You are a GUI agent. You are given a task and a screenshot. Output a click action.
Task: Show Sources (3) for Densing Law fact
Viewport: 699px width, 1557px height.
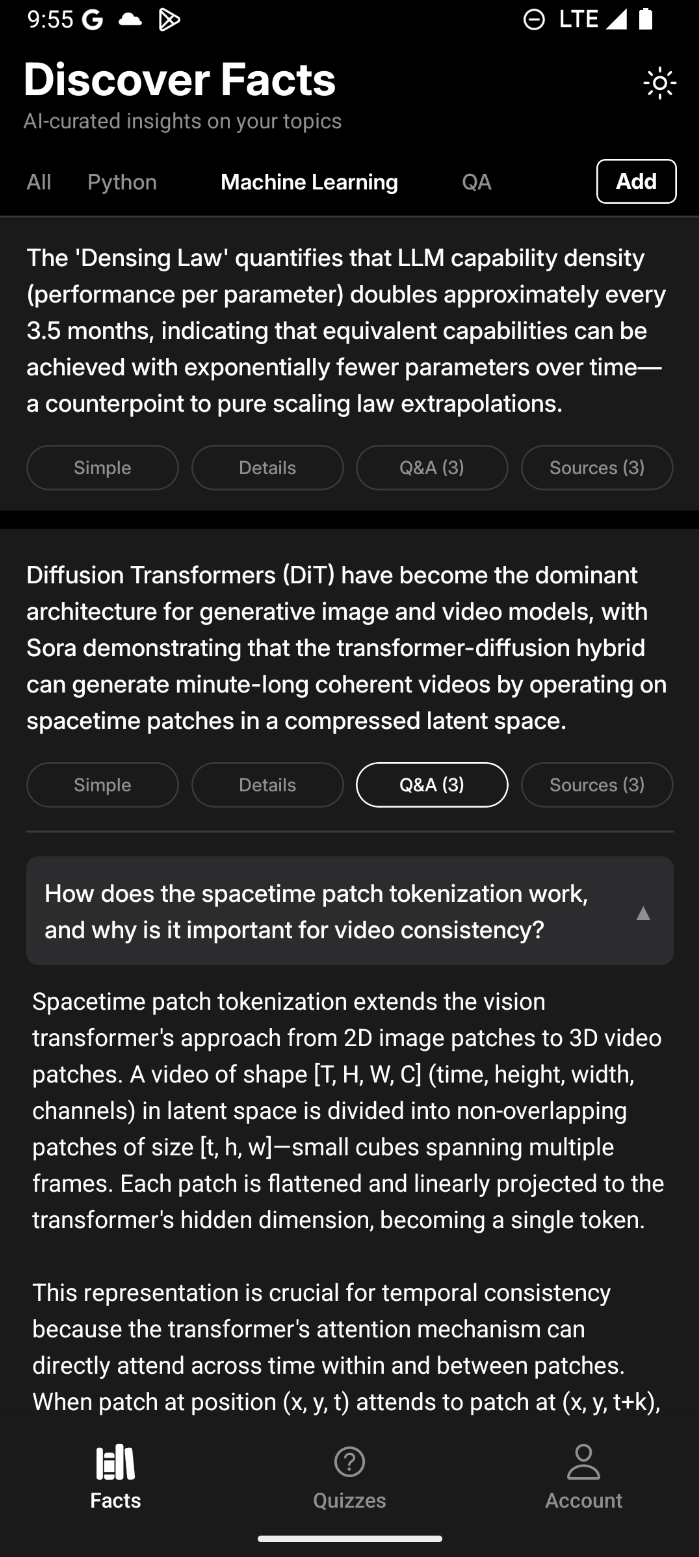[597, 468]
